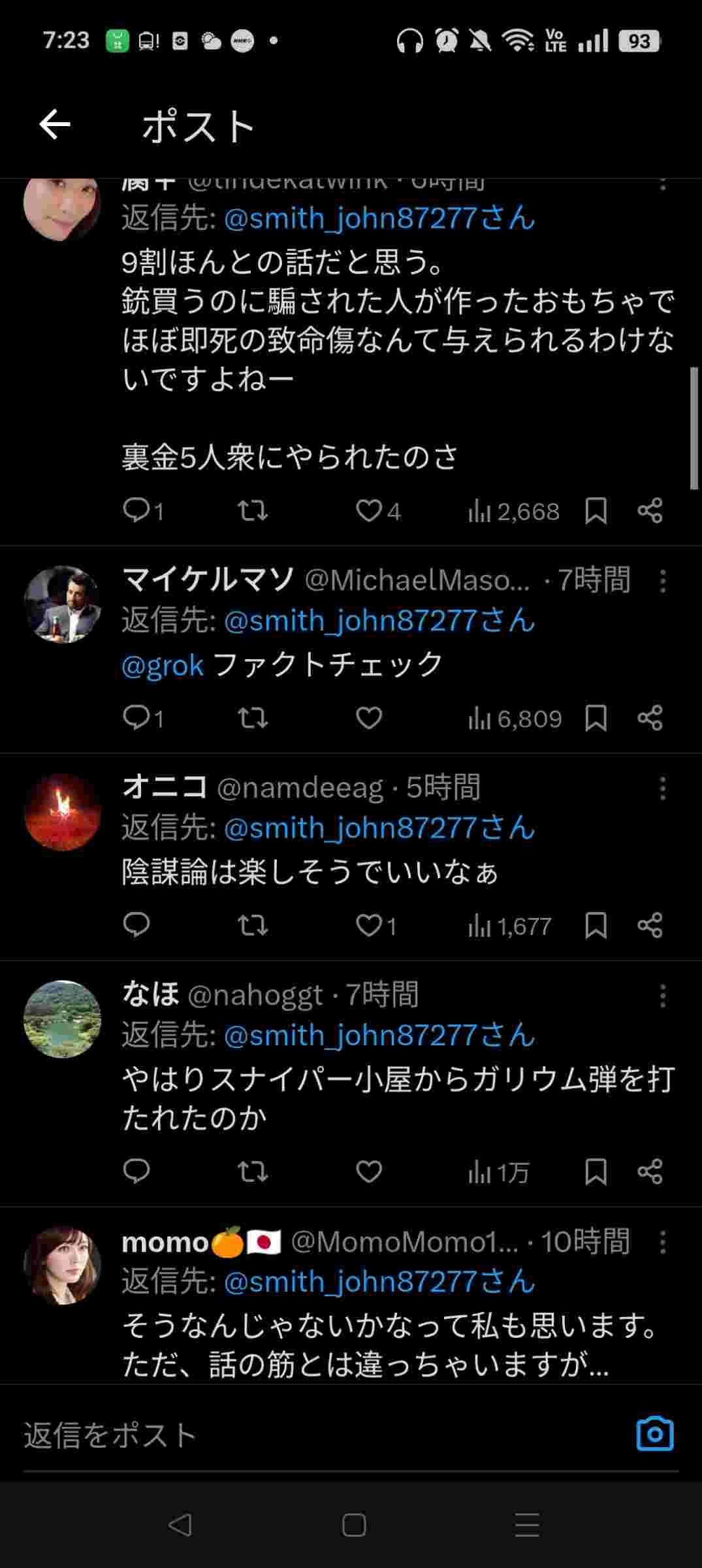Screen dimensions: 702x1568
Task: Go back using the top arrow
Action: pos(55,125)
